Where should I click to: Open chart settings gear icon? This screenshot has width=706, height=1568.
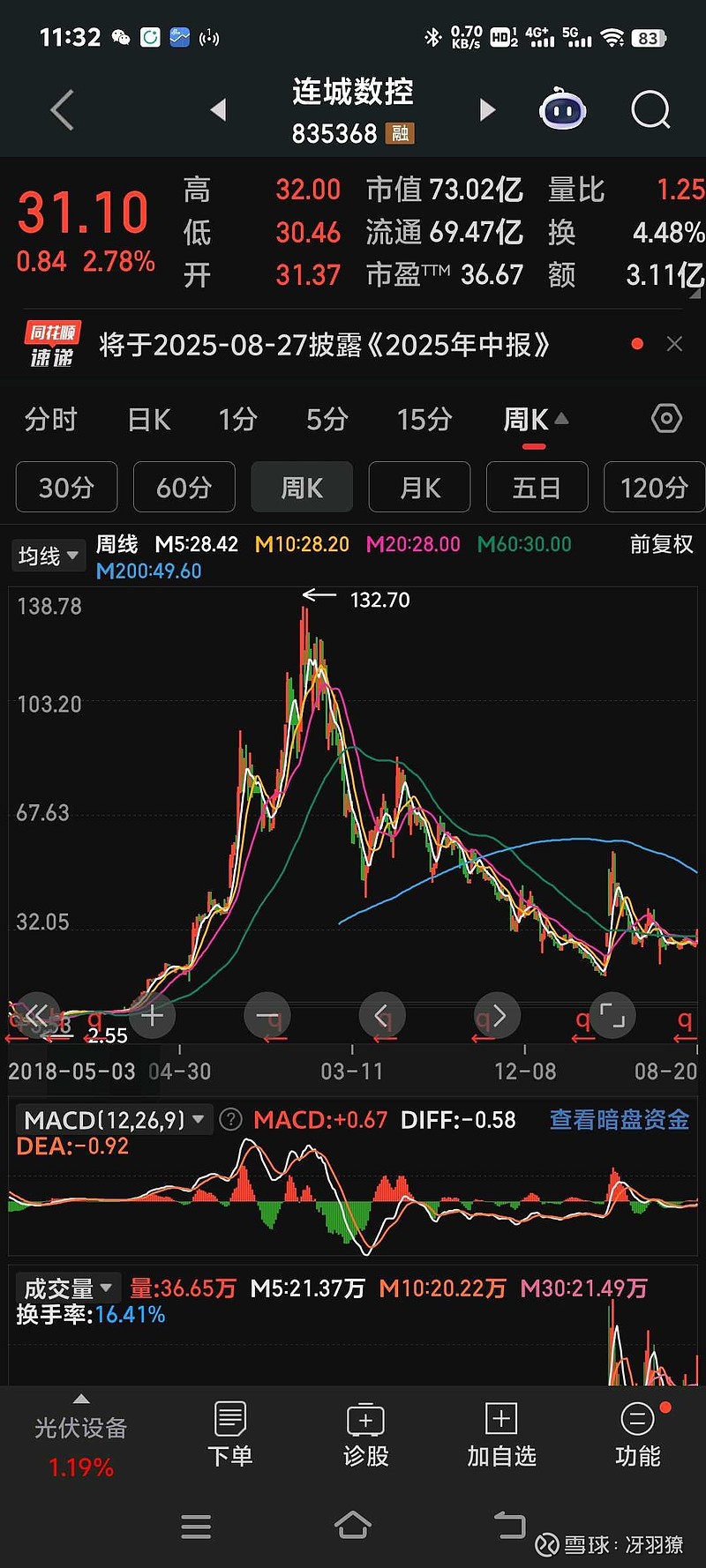click(666, 418)
